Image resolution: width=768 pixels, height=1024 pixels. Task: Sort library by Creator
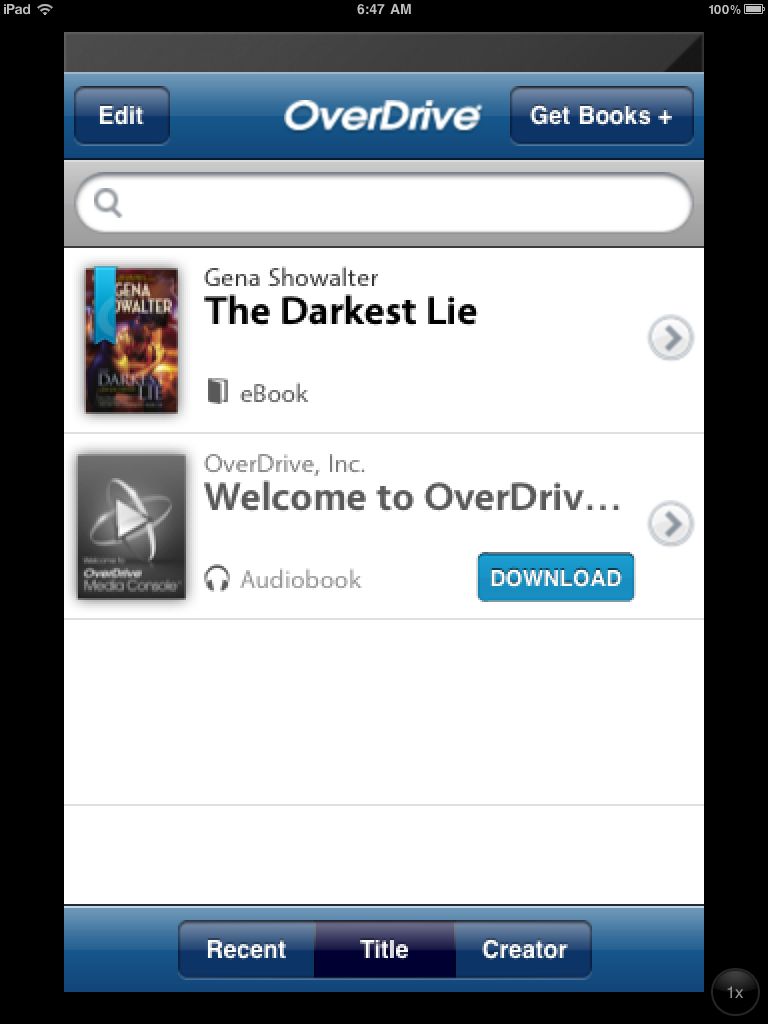(524, 949)
